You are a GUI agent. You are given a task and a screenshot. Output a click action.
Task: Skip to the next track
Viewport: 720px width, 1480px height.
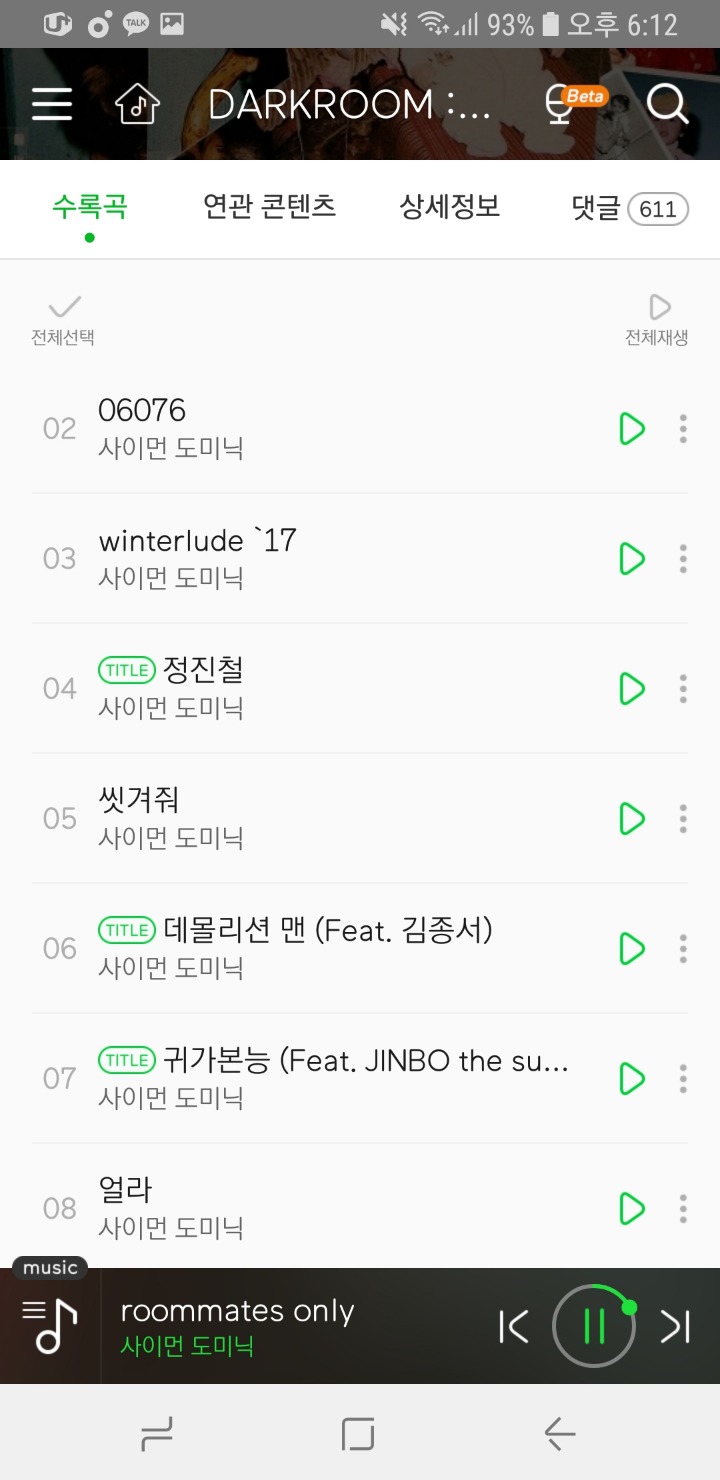coord(675,1326)
